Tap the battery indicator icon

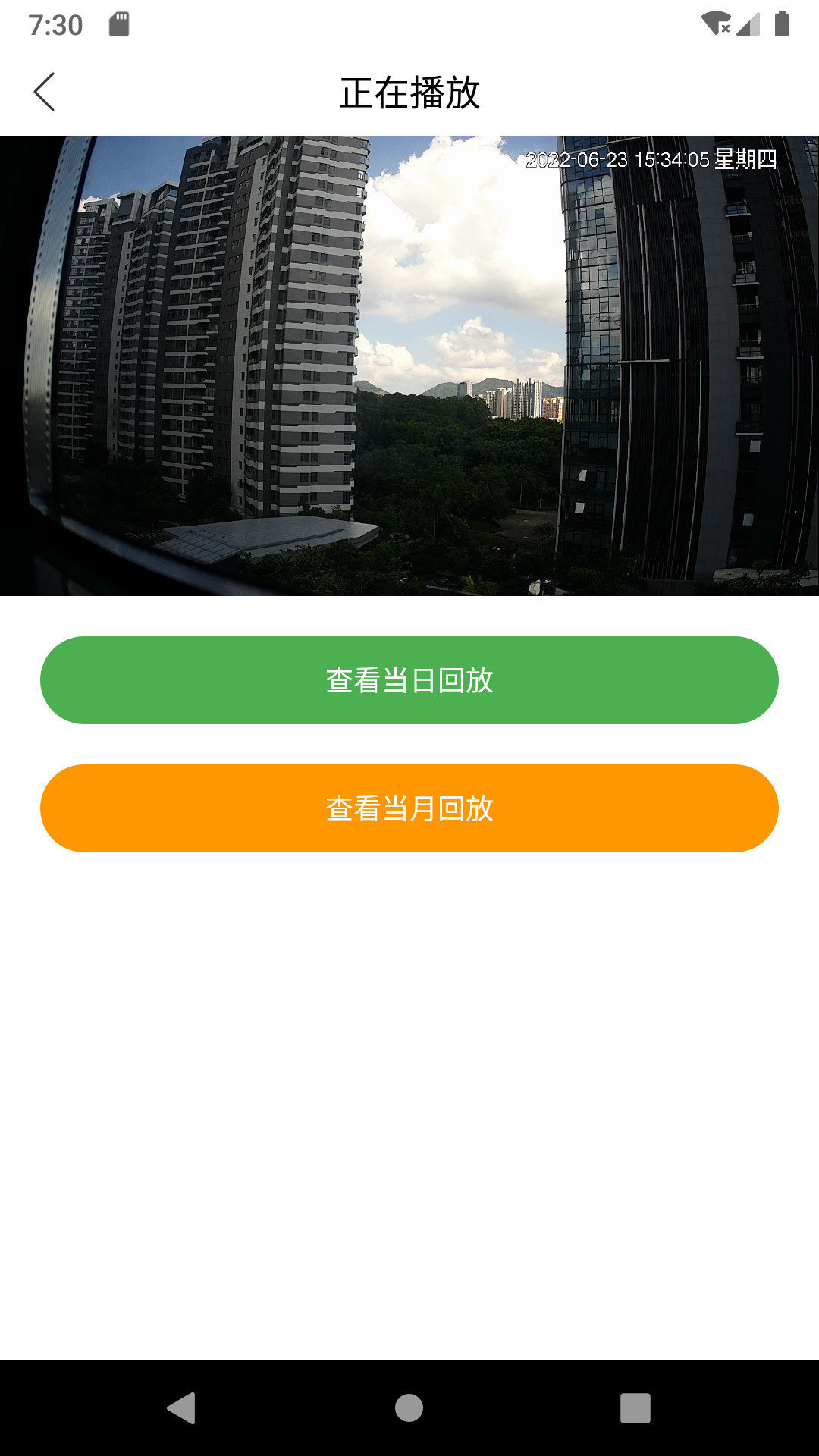pos(781,23)
